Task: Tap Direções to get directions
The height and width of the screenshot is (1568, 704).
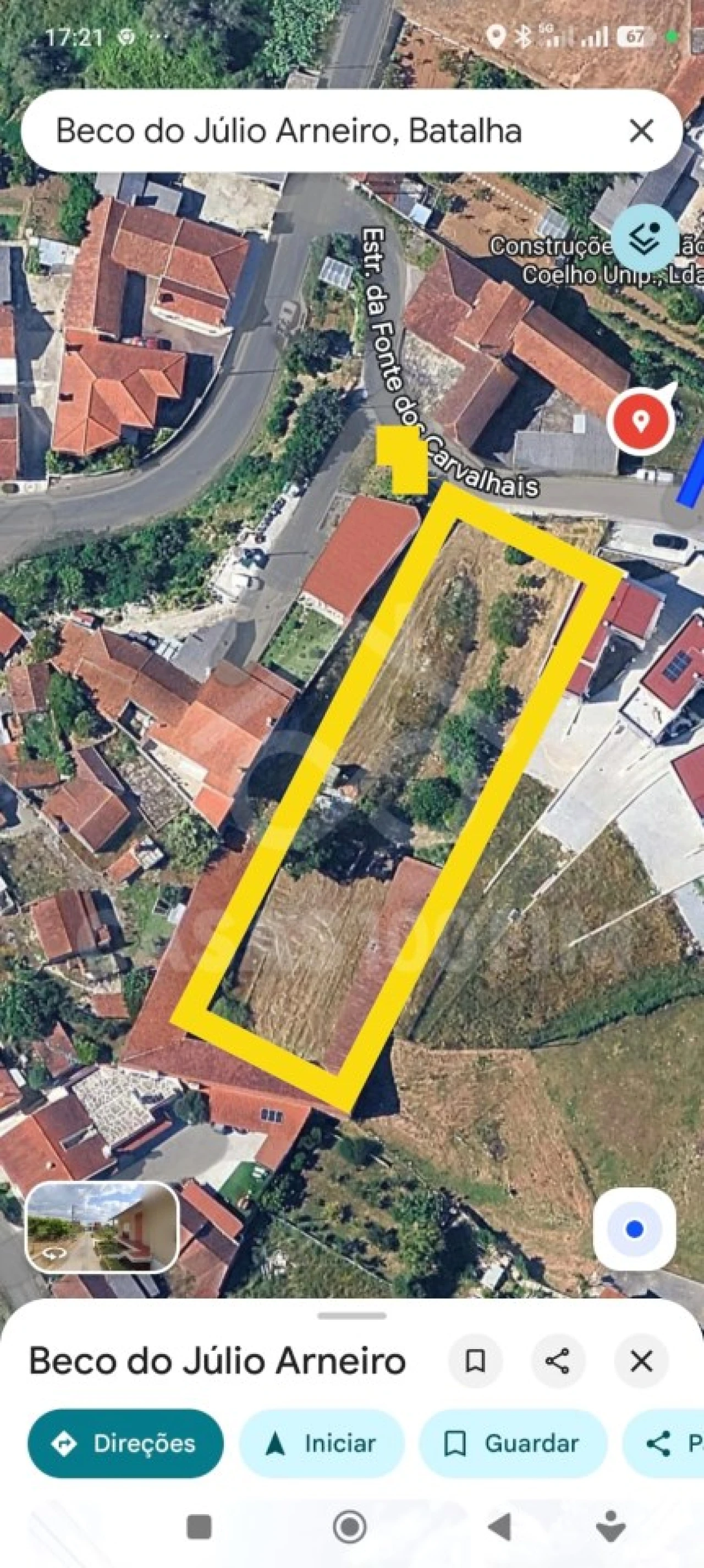Action: (x=126, y=1444)
